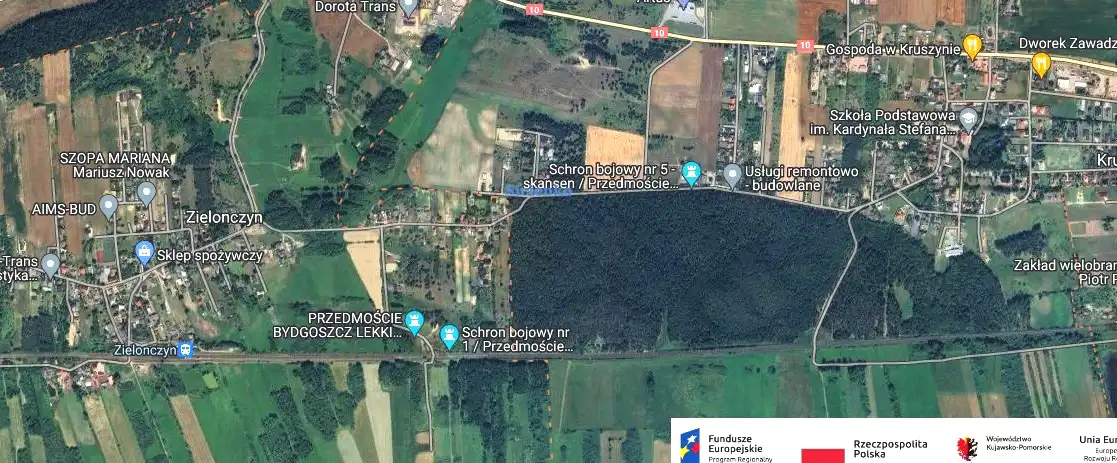Open the Schron bojowy nr 5 museum marker
Viewport: 1117px width, 463px height.
pyautogui.click(x=690, y=174)
